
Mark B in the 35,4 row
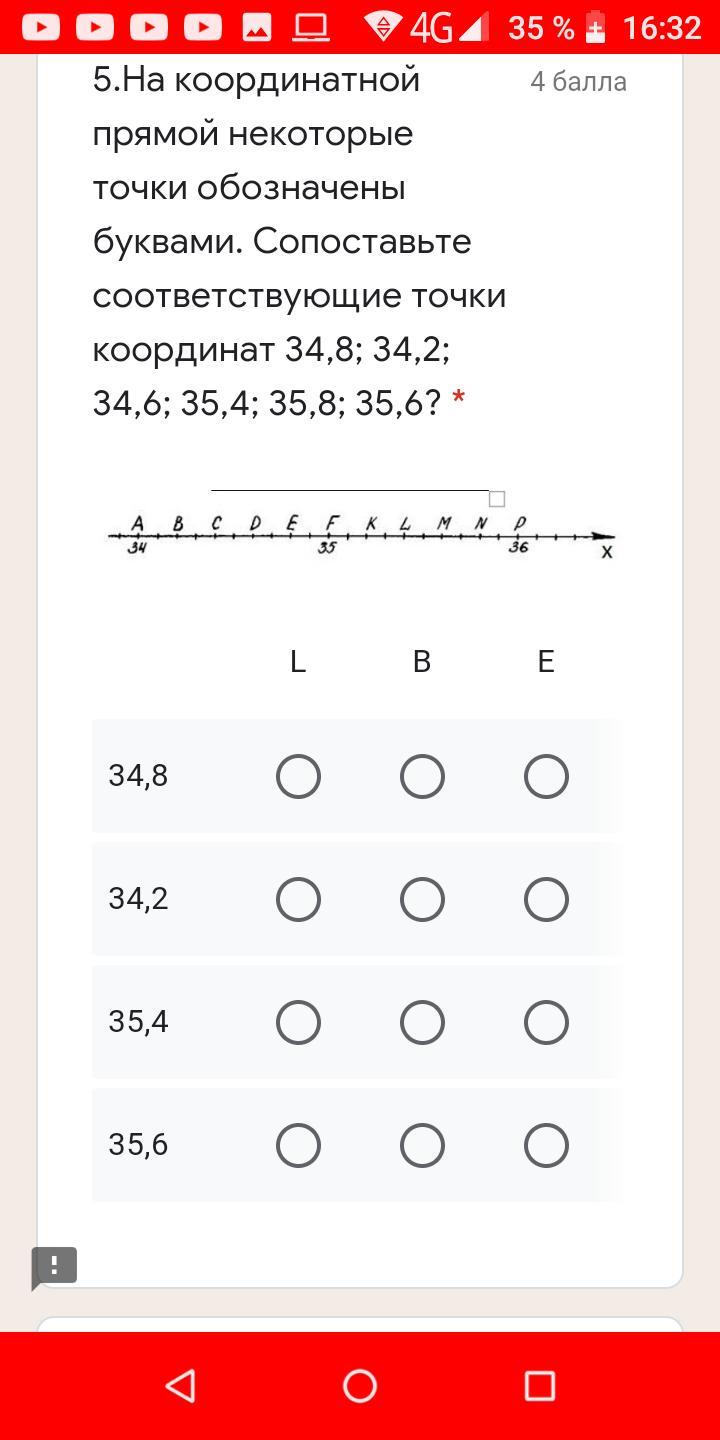pos(422,1022)
